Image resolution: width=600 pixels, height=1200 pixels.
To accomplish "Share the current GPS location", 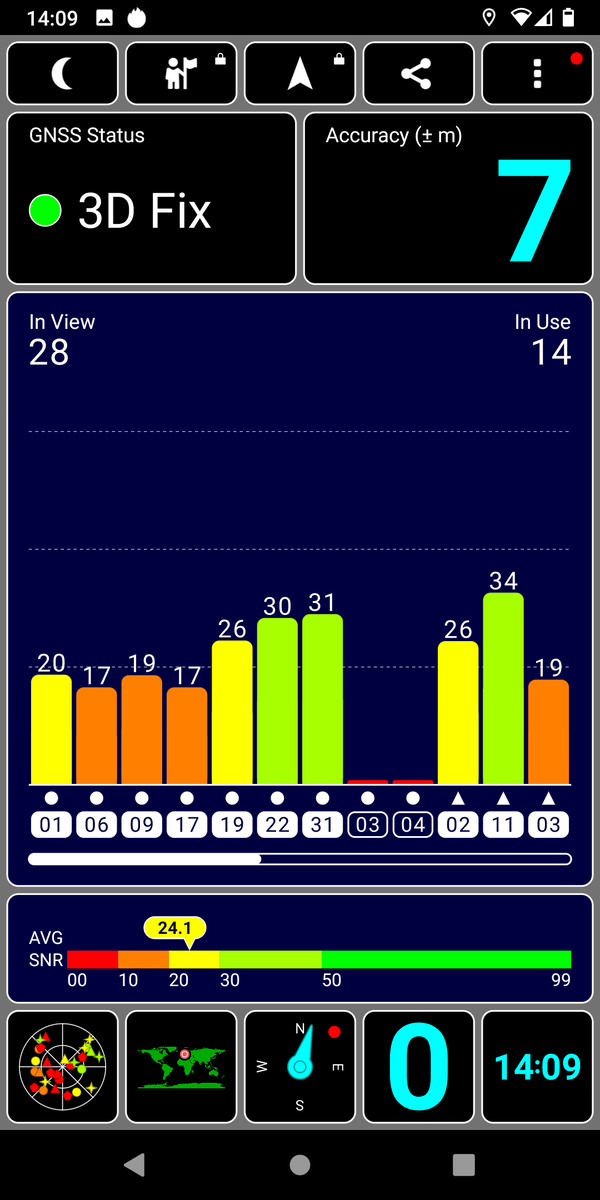I will pyautogui.click(x=417, y=74).
